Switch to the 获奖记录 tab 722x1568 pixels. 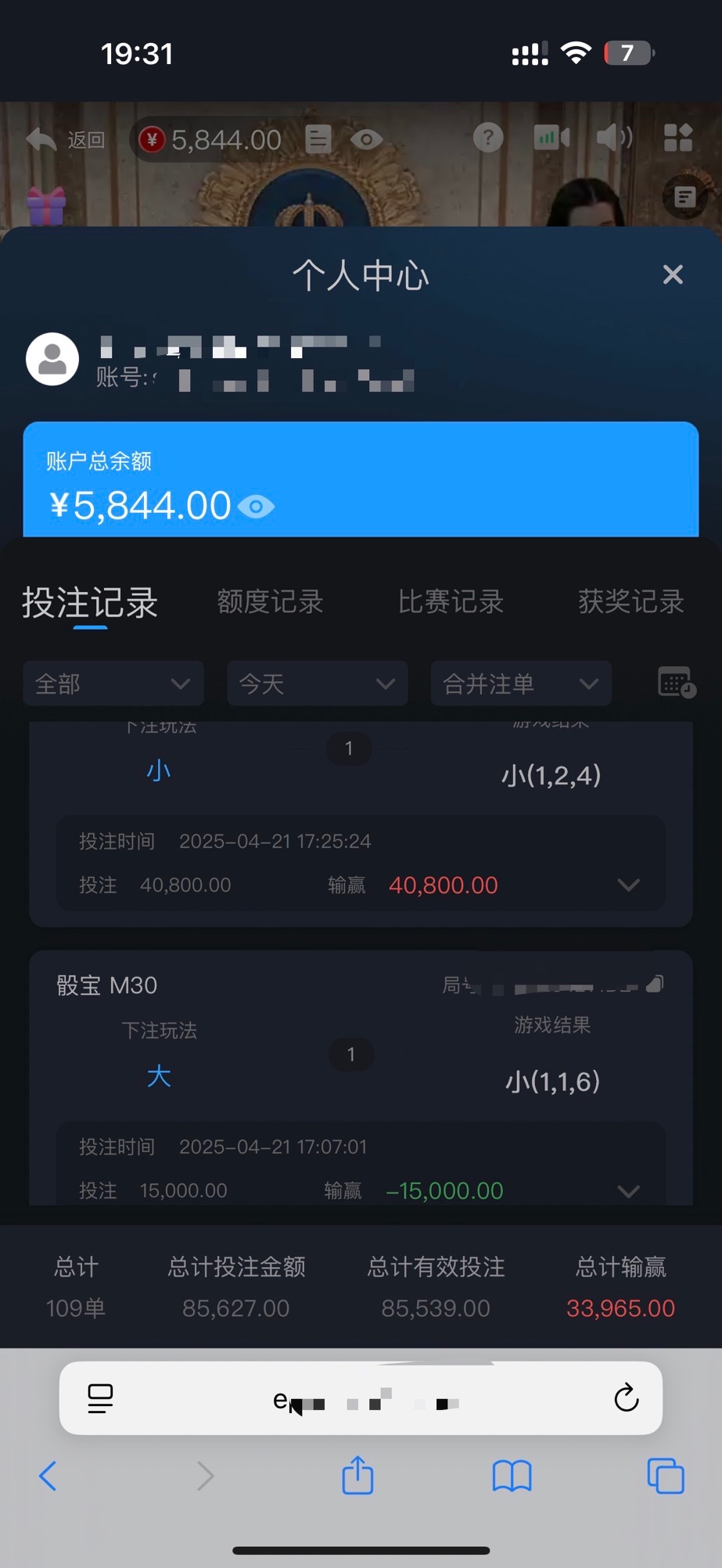tap(630, 601)
